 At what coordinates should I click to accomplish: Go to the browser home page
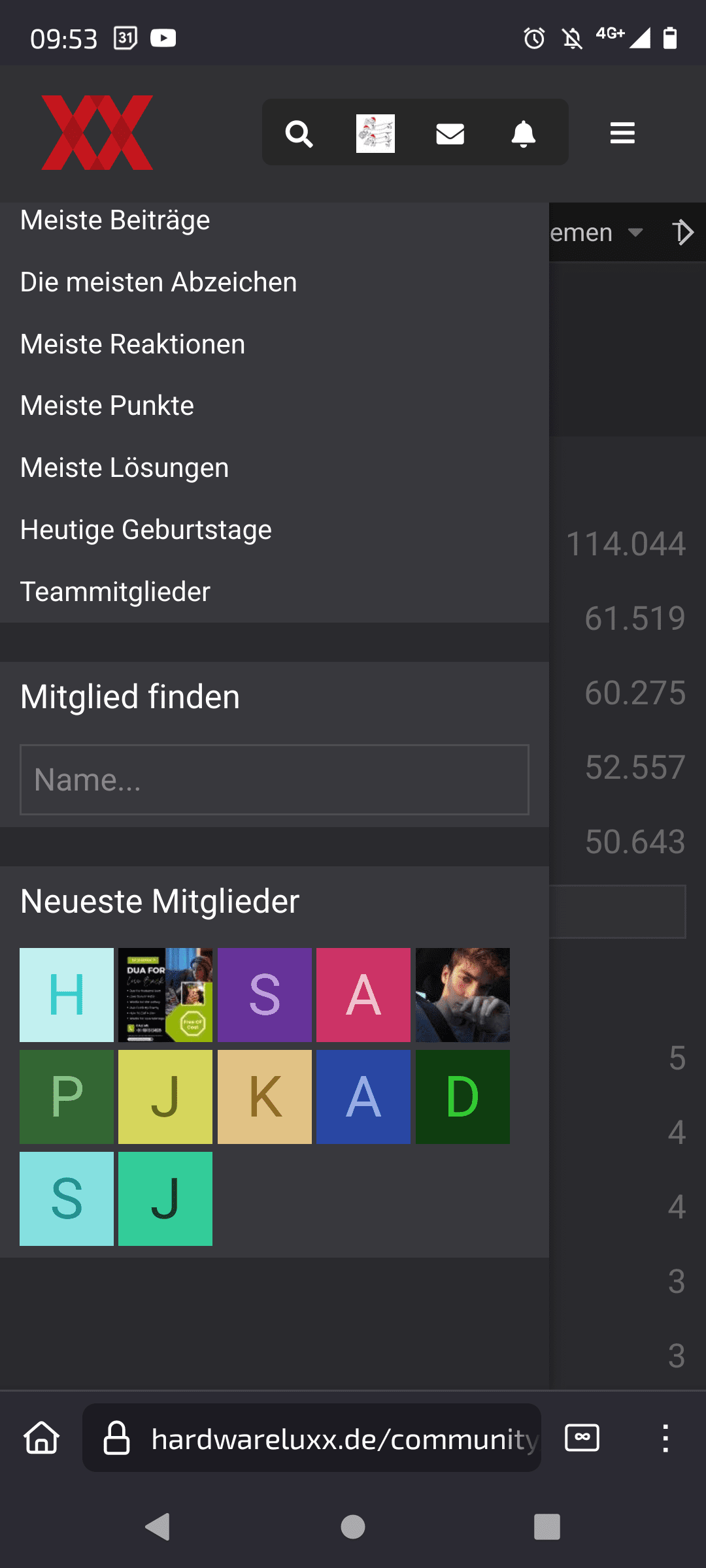42,1439
